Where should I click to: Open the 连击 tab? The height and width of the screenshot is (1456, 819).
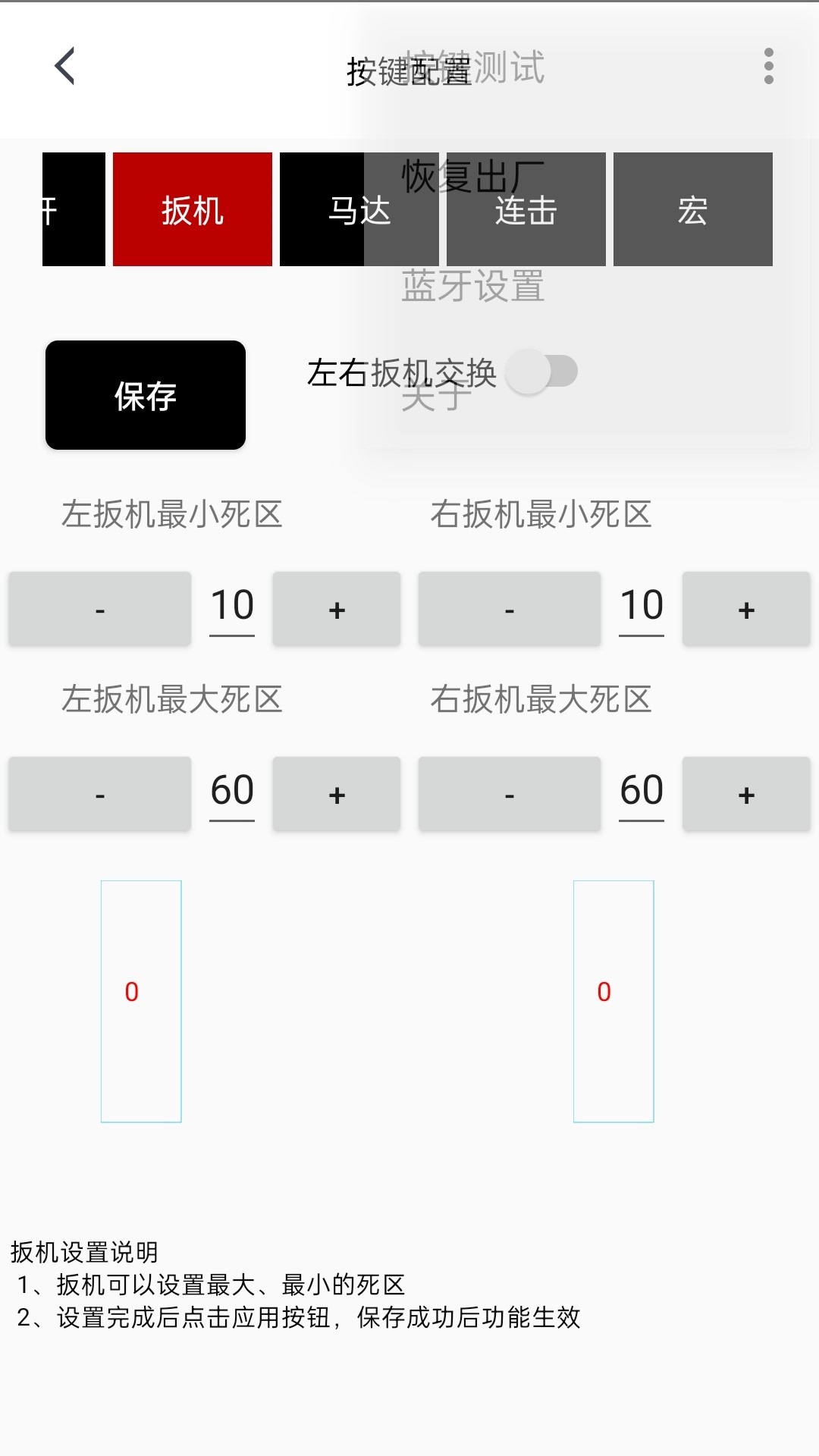coord(526,210)
